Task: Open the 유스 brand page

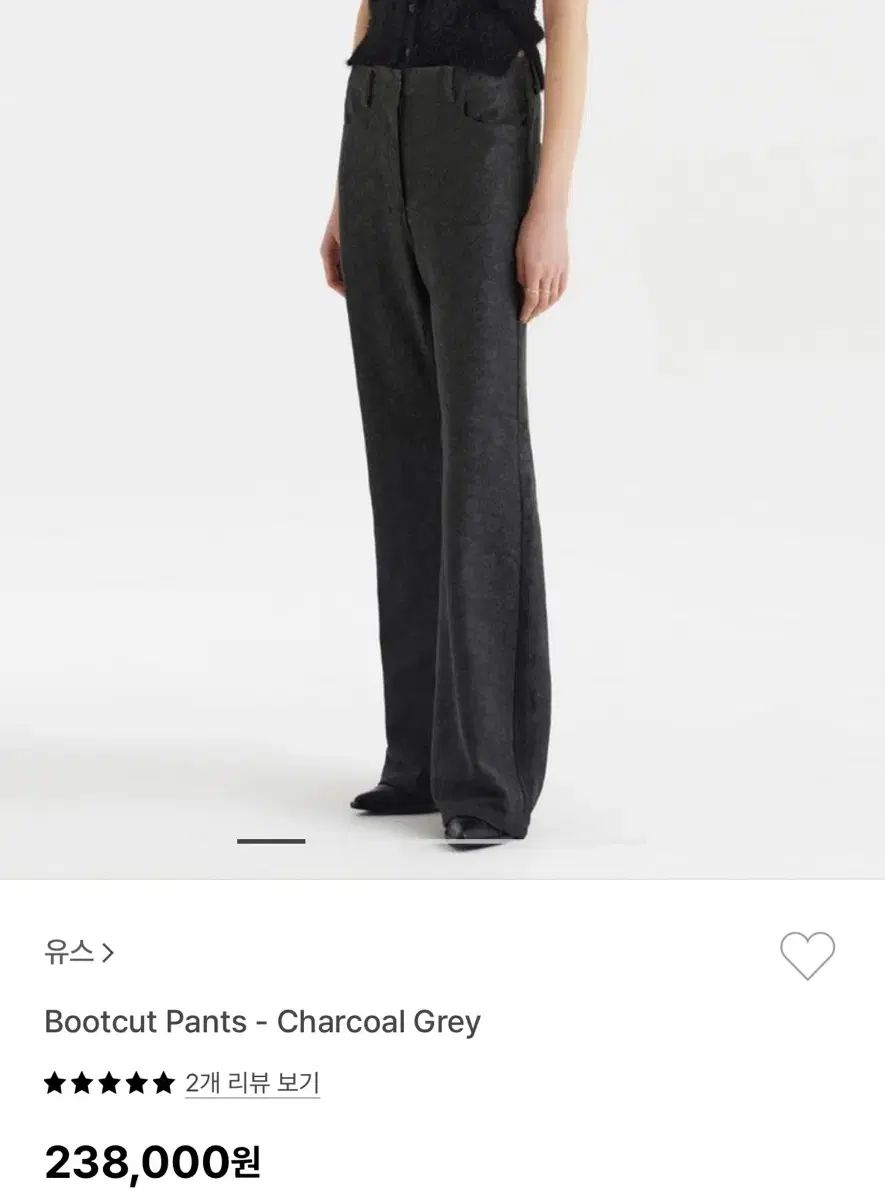Action: pyautogui.click(x=79, y=952)
